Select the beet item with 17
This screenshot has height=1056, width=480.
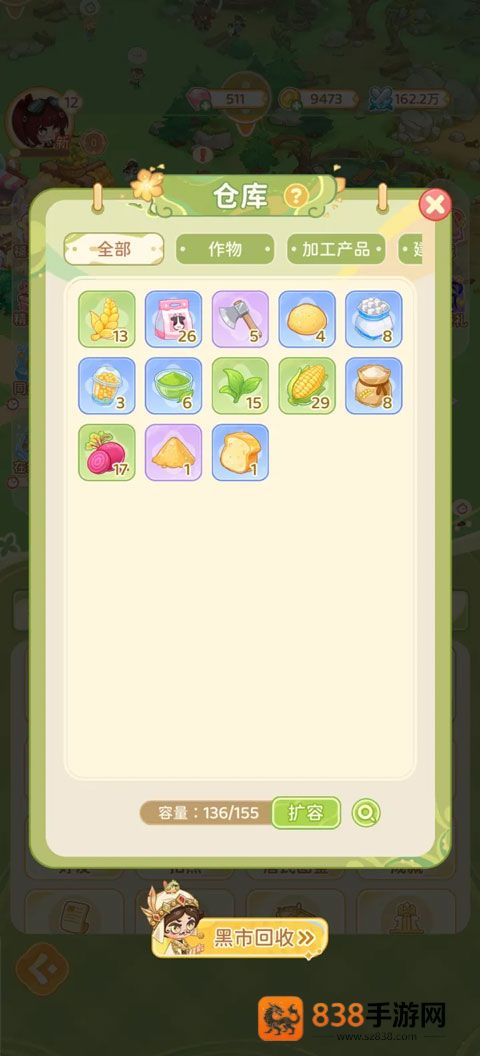106,453
